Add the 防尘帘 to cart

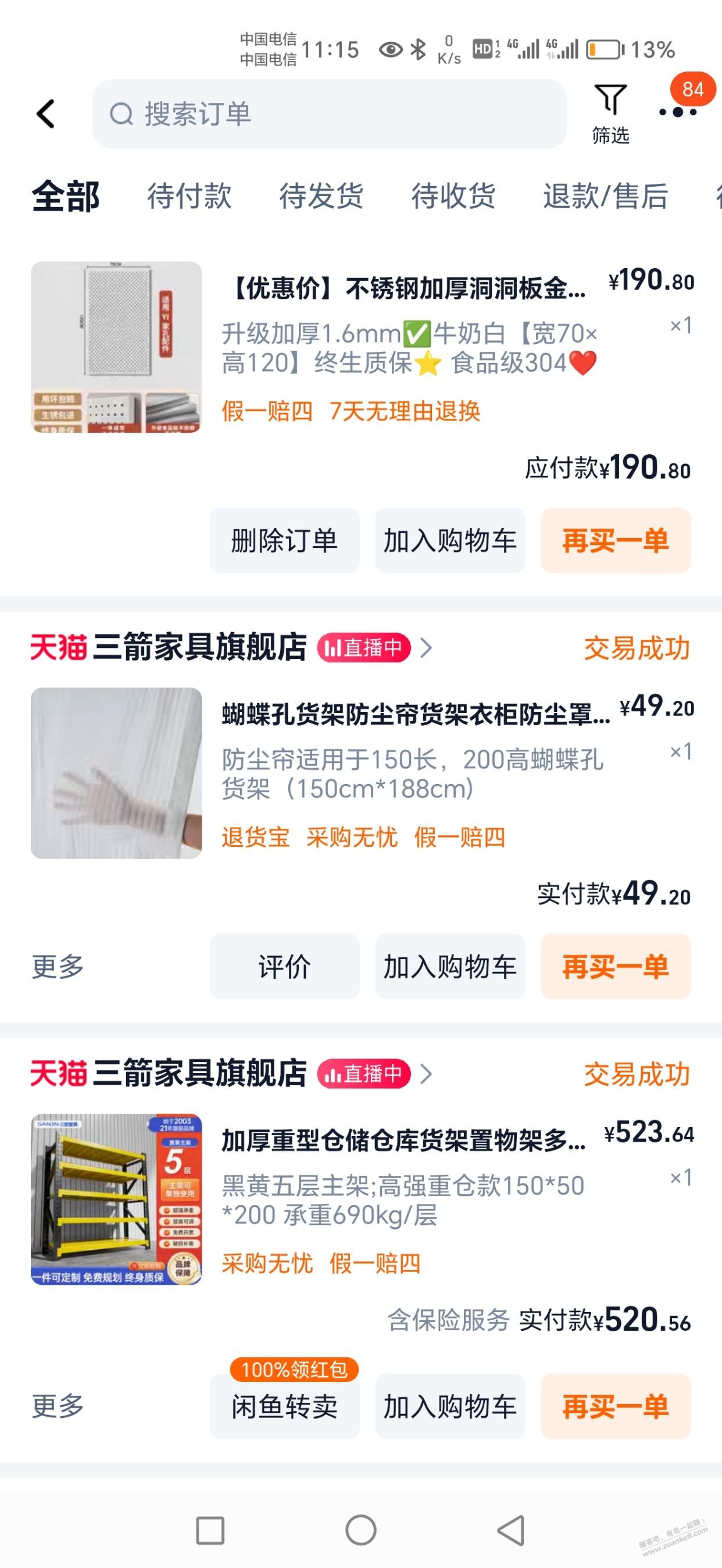pos(450,967)
